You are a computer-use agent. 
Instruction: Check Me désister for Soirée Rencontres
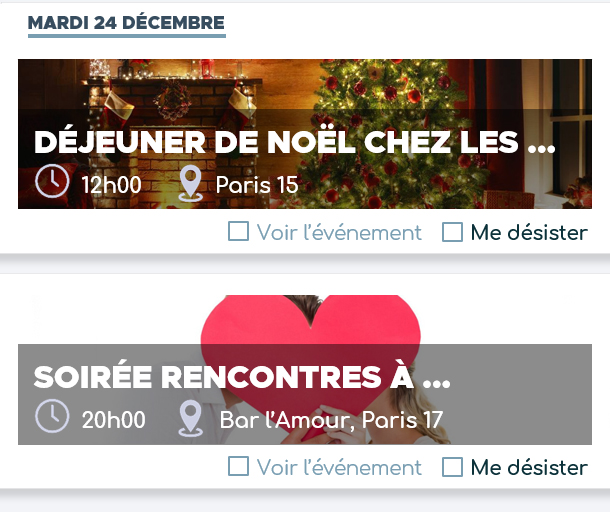[453, 466]
